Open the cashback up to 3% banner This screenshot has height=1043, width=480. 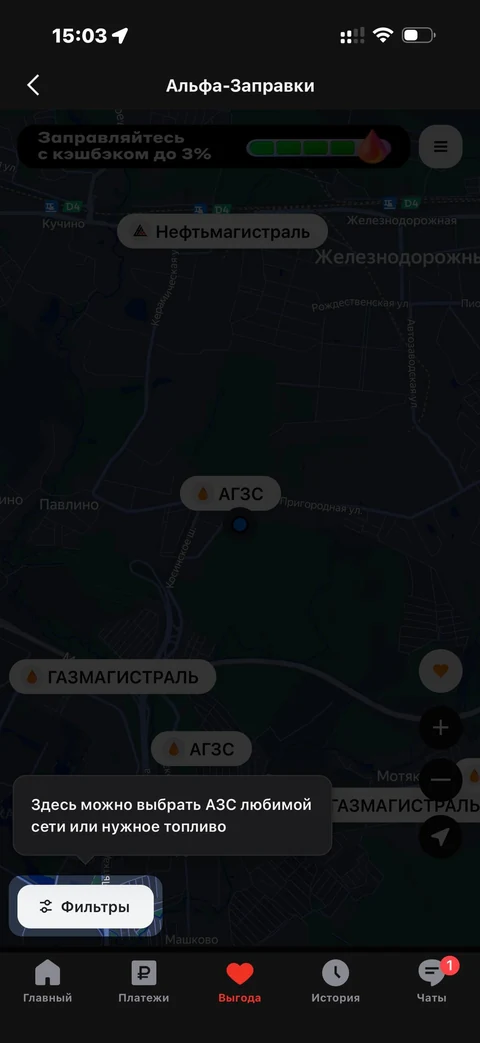(x=213, y=146)
